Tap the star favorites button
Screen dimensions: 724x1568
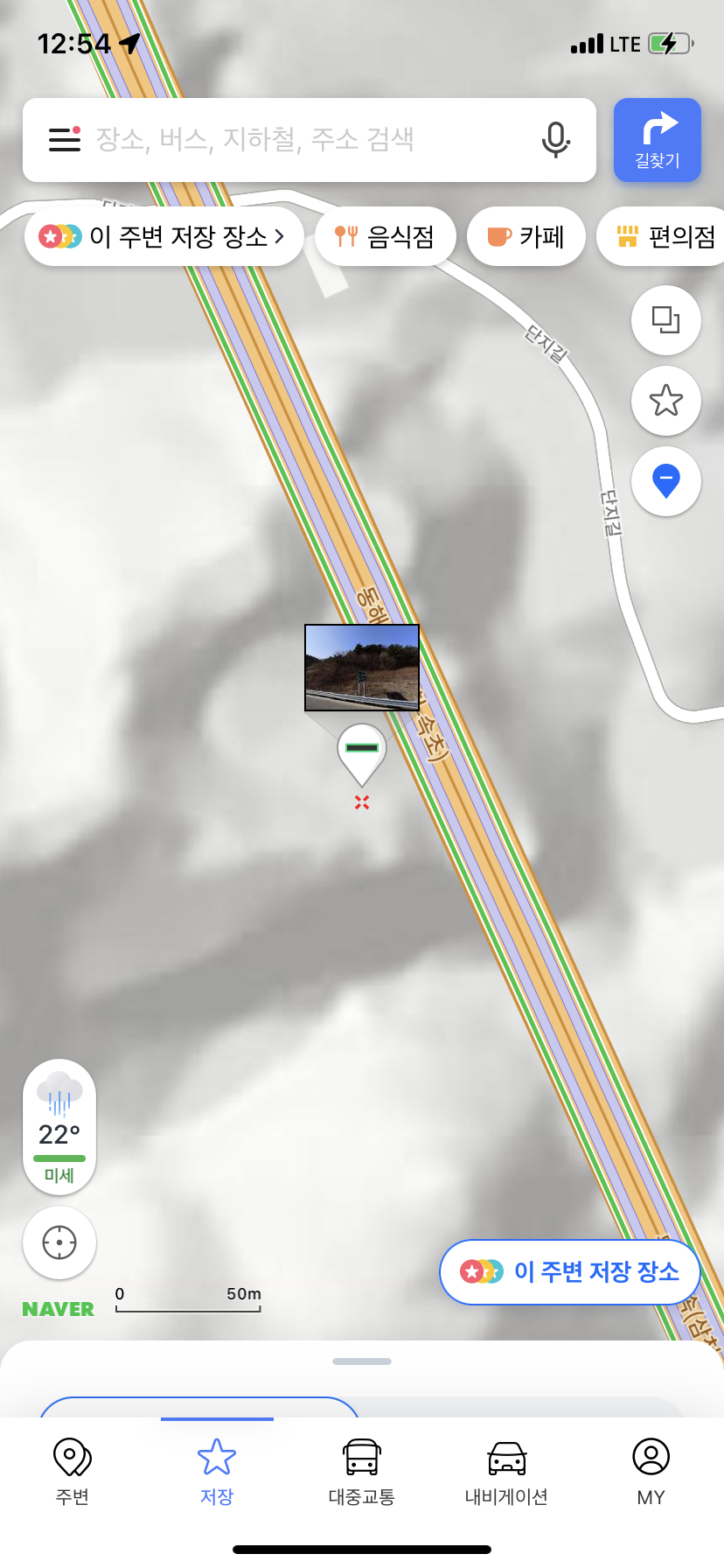click(665, 401)
